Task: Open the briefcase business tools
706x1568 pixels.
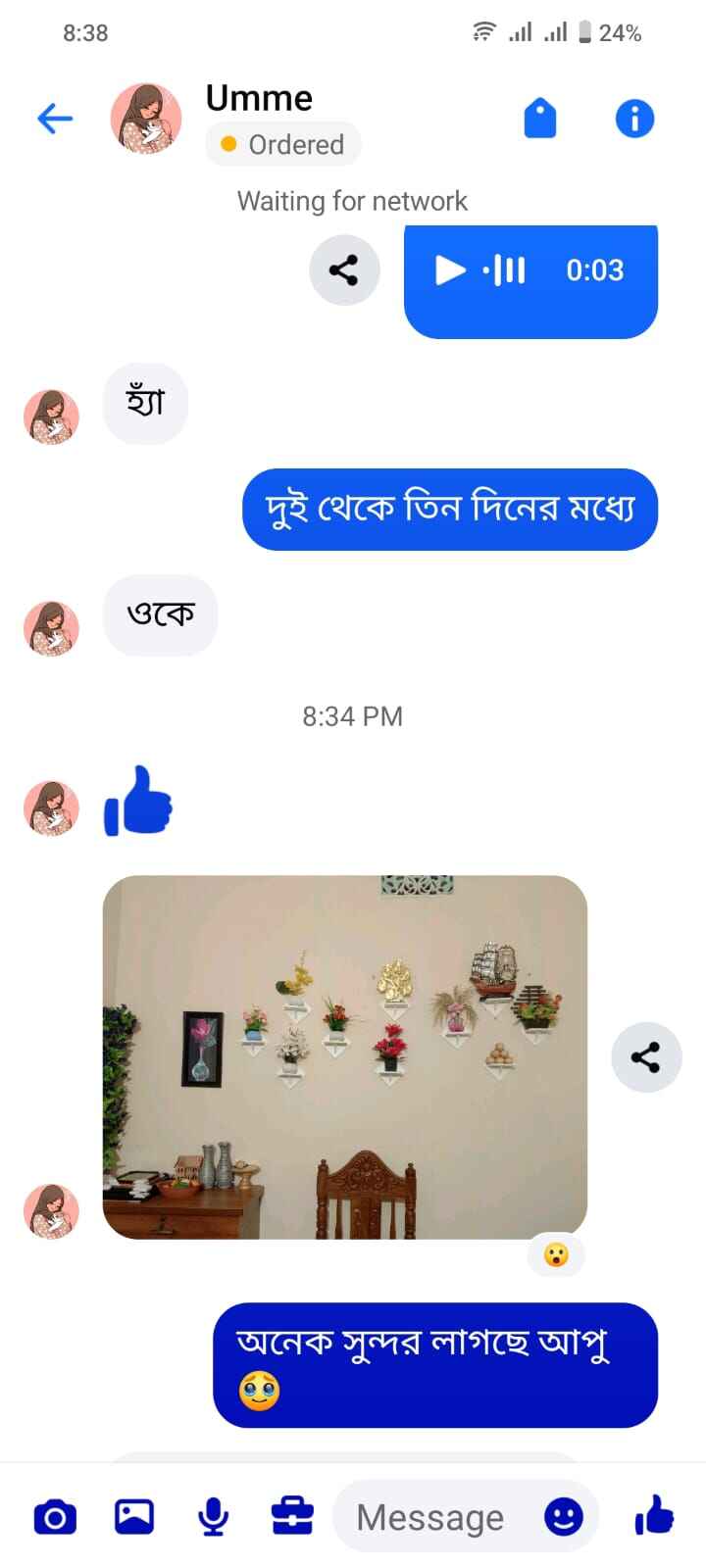Action: click(x=292, y=1516)
